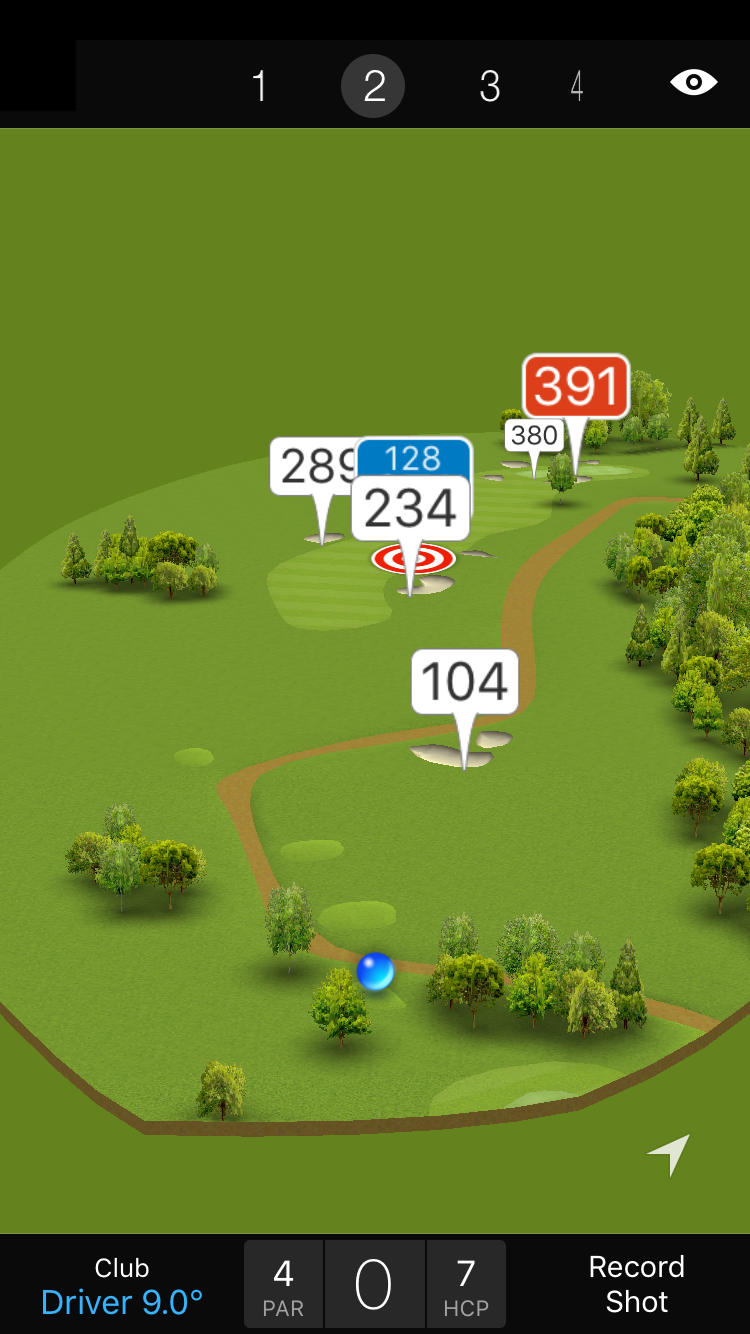Tap the 380 distance marker
Screen dimensions: 750x1334
point(533,435)
